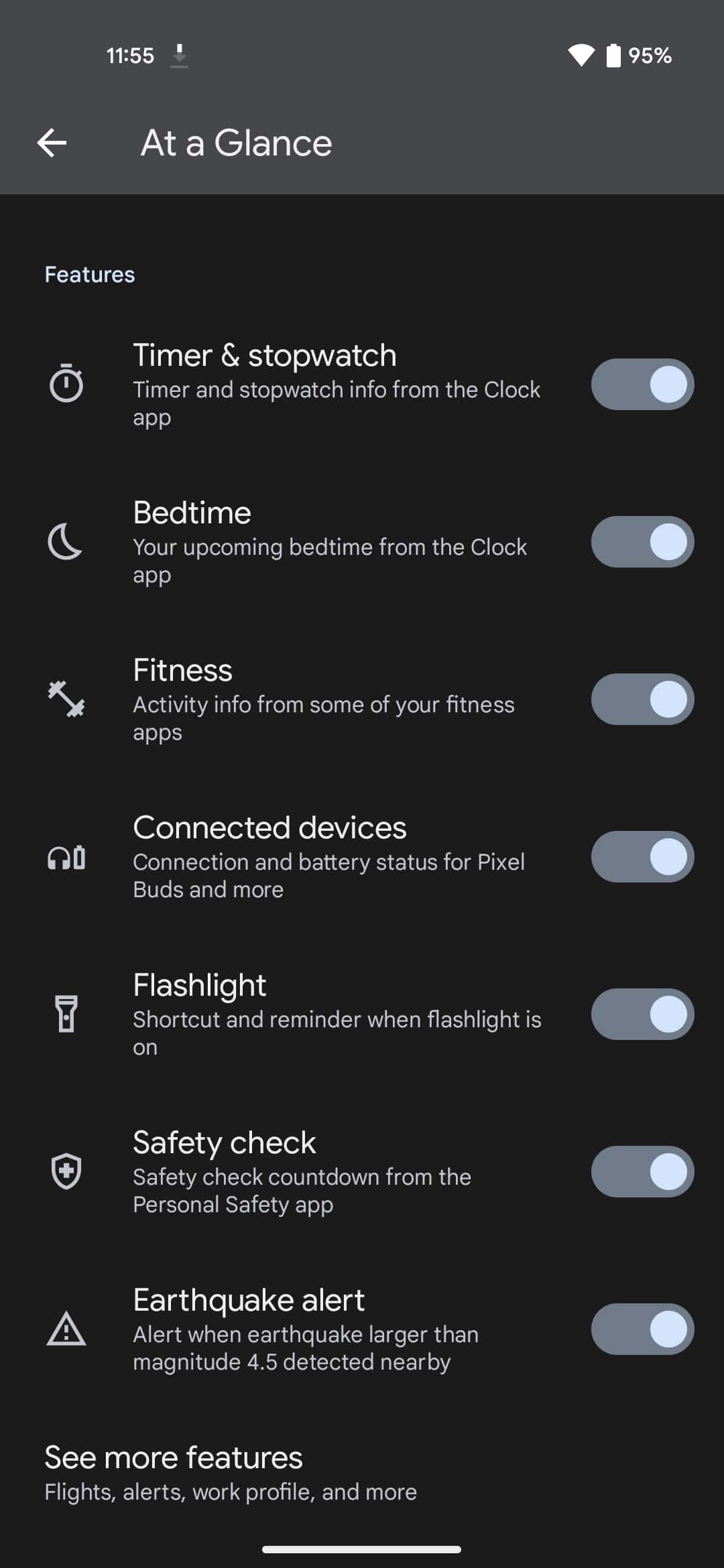Switch off Fitness activity info
Screen dimensions: 724x1568
pos(642,700)
